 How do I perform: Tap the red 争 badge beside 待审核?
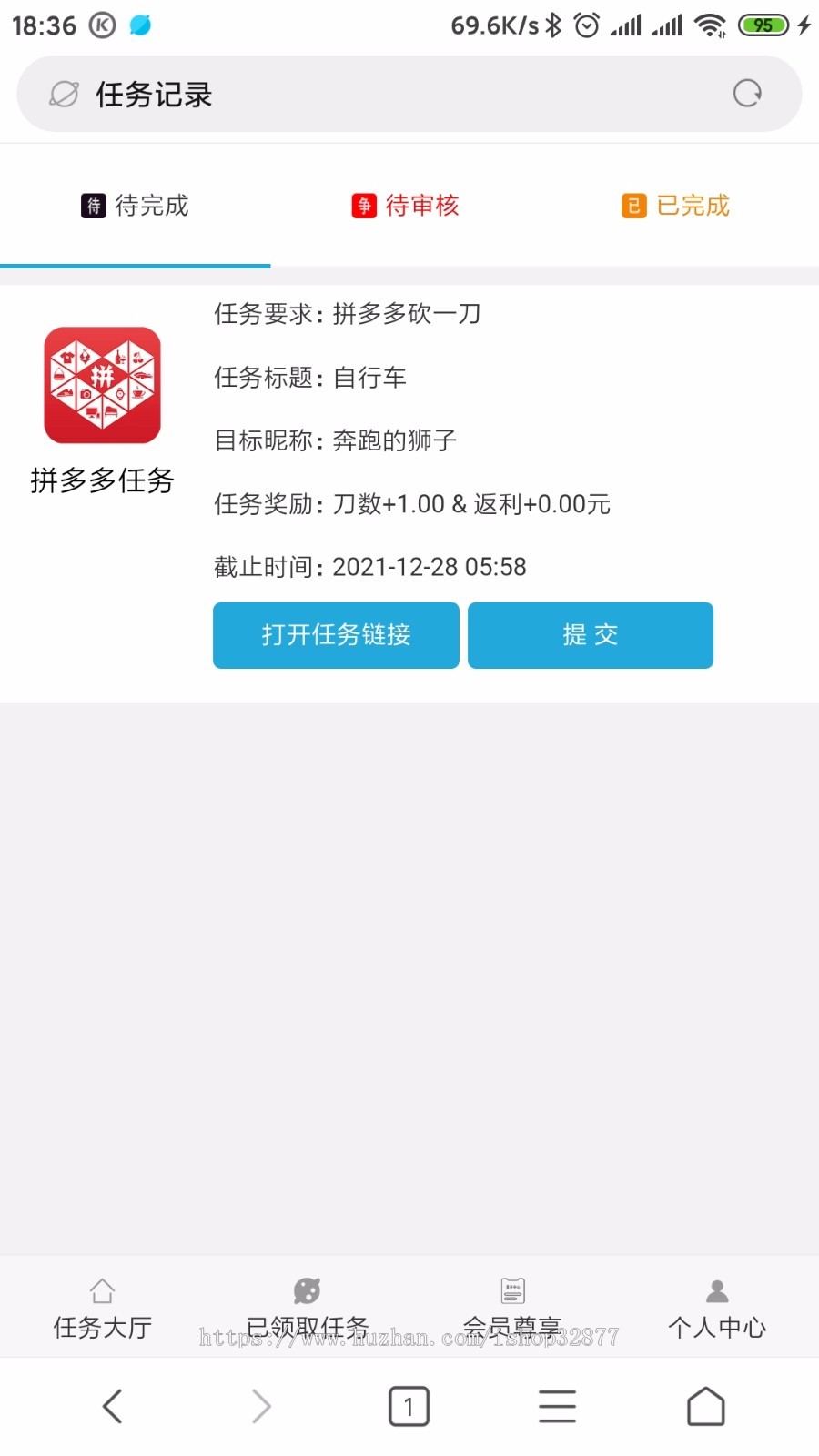pos(363,206)
